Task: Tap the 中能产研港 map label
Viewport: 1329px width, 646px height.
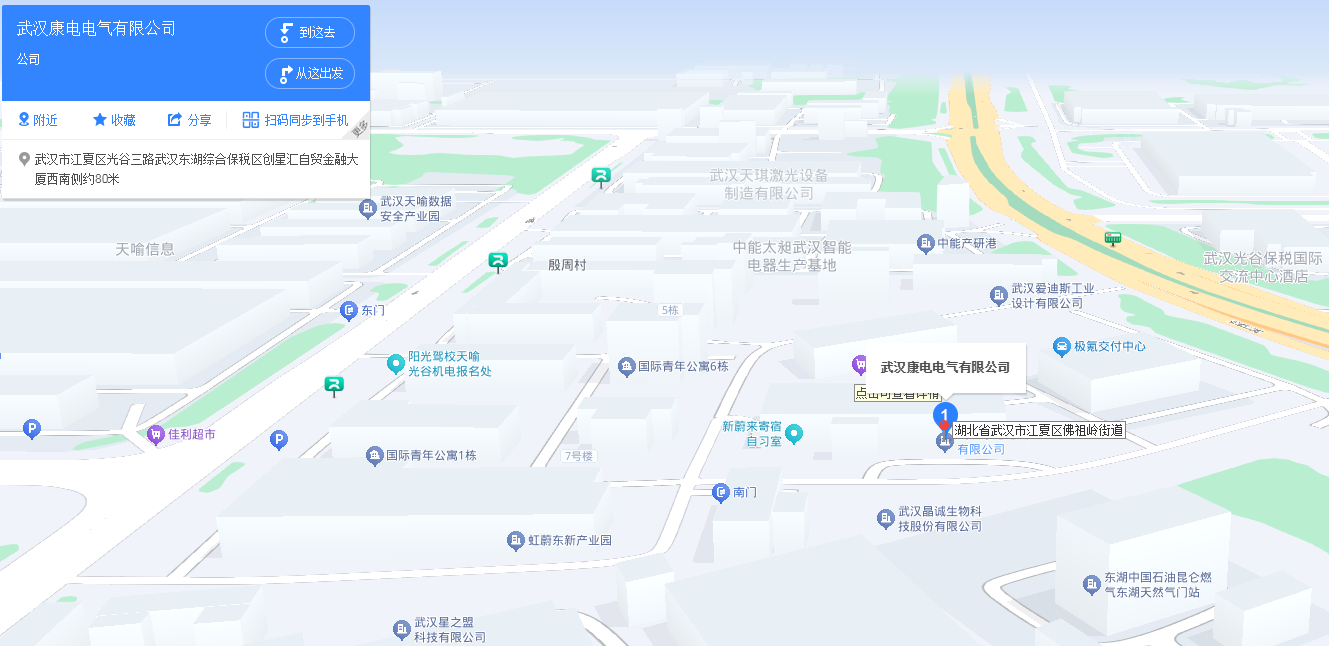Action: (957, 243)
